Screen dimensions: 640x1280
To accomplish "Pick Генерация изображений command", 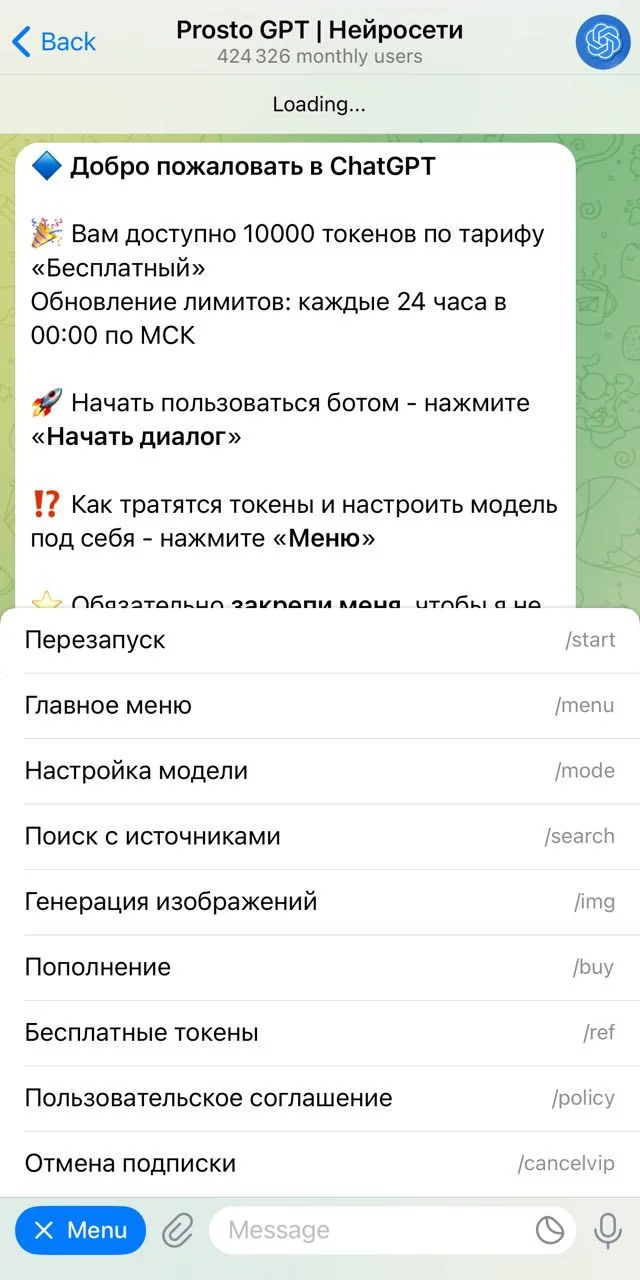I will [320, 902].
